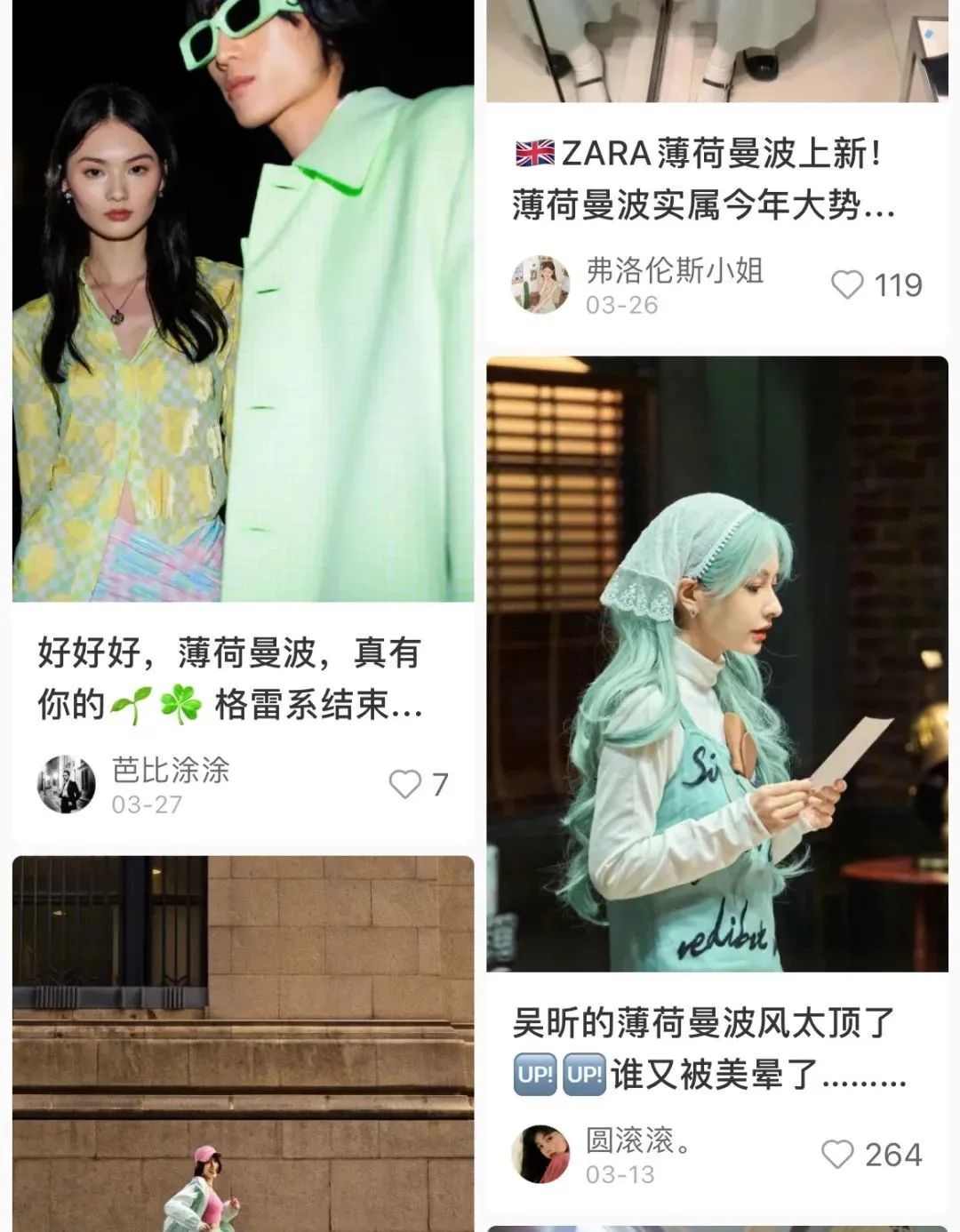Image resolution: width=960 pixels, height=1232 pixels.
Task: Like the post by 弗洛伦斯小姐
Action: [846, 285]
